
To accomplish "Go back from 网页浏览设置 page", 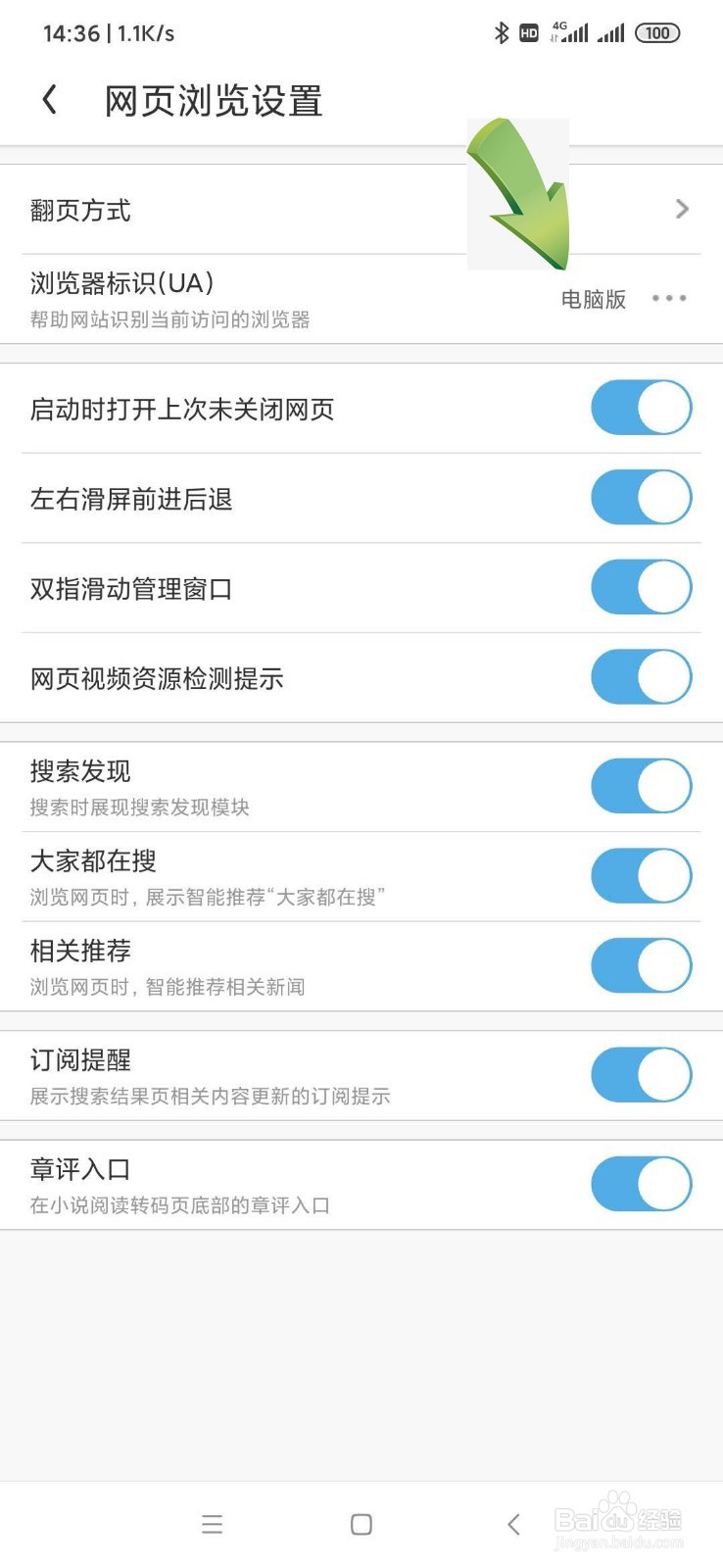I will click(50, 99).
